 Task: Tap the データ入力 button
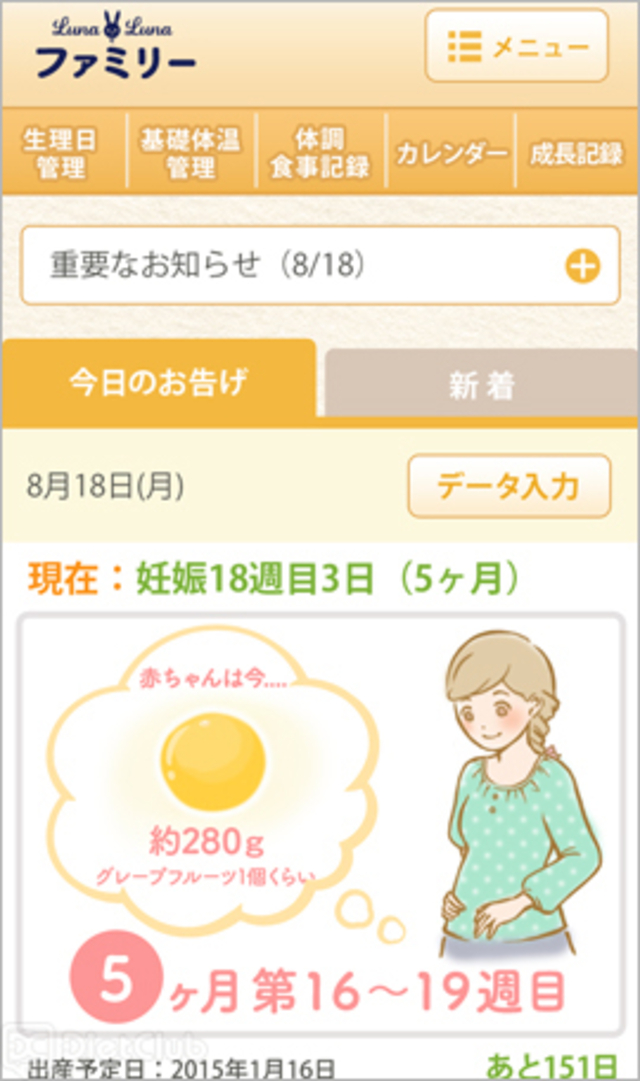[x=508, y=487]
